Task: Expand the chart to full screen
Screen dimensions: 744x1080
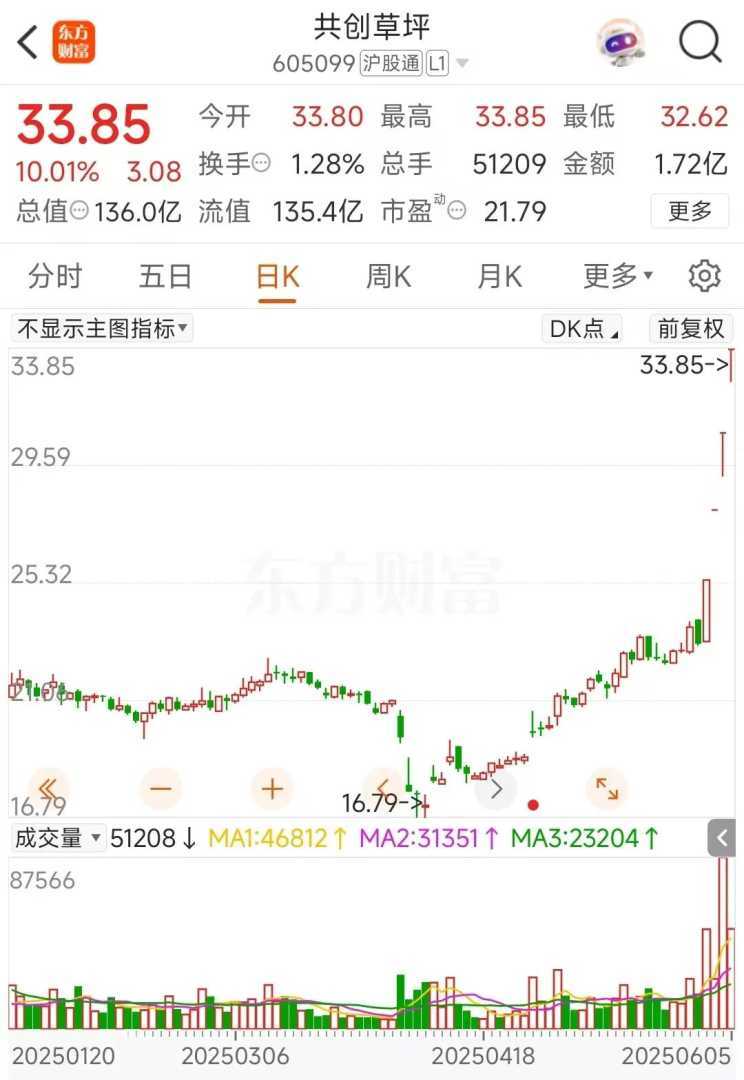Action: coord(607,789)
